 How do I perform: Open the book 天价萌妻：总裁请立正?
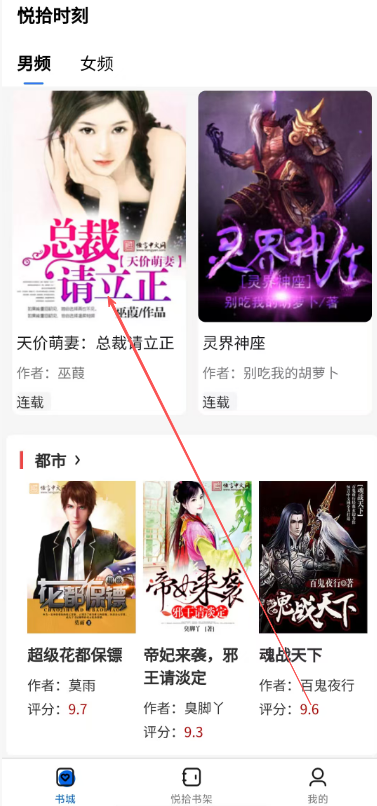tap(99, 252)
